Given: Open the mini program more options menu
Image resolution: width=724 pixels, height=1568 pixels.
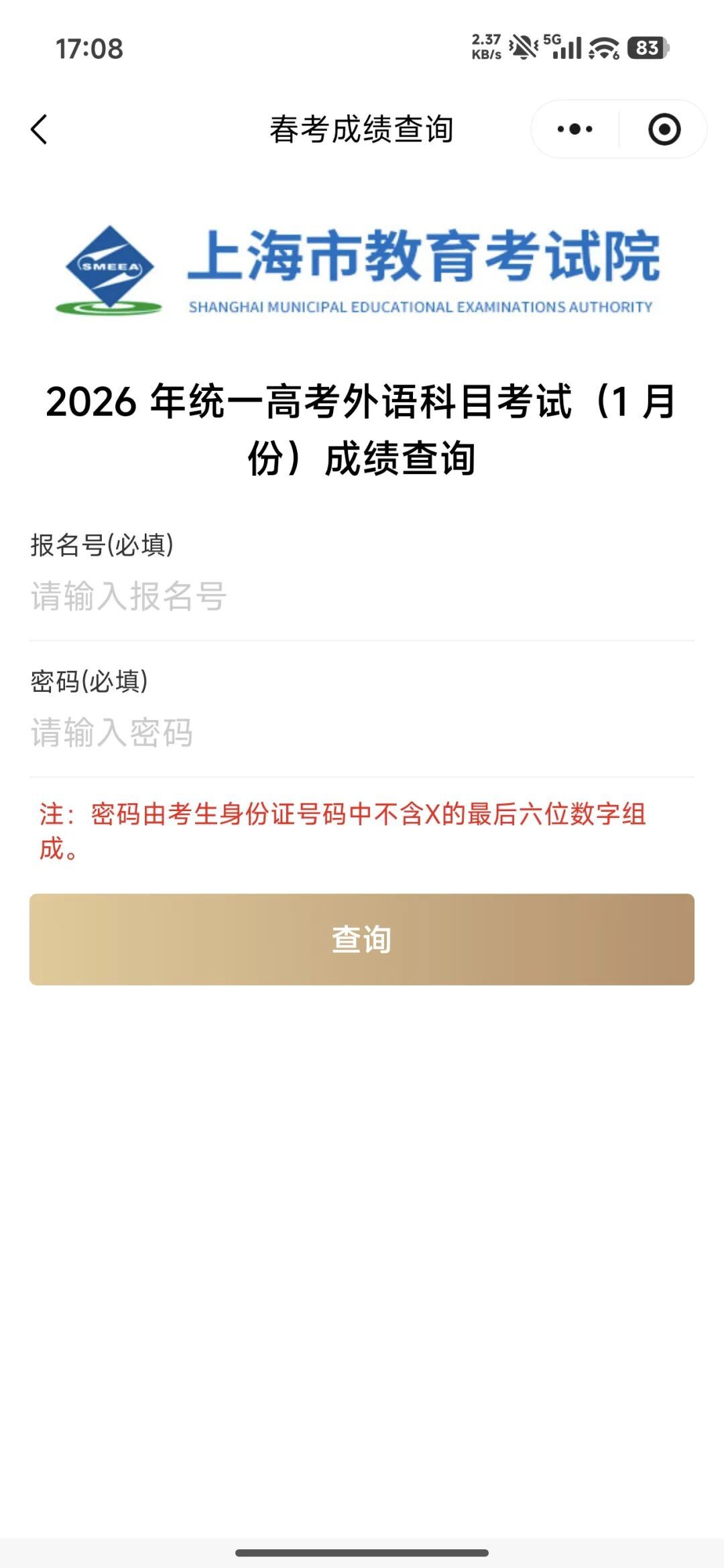Looking at the screenshot, I should 575,129.
